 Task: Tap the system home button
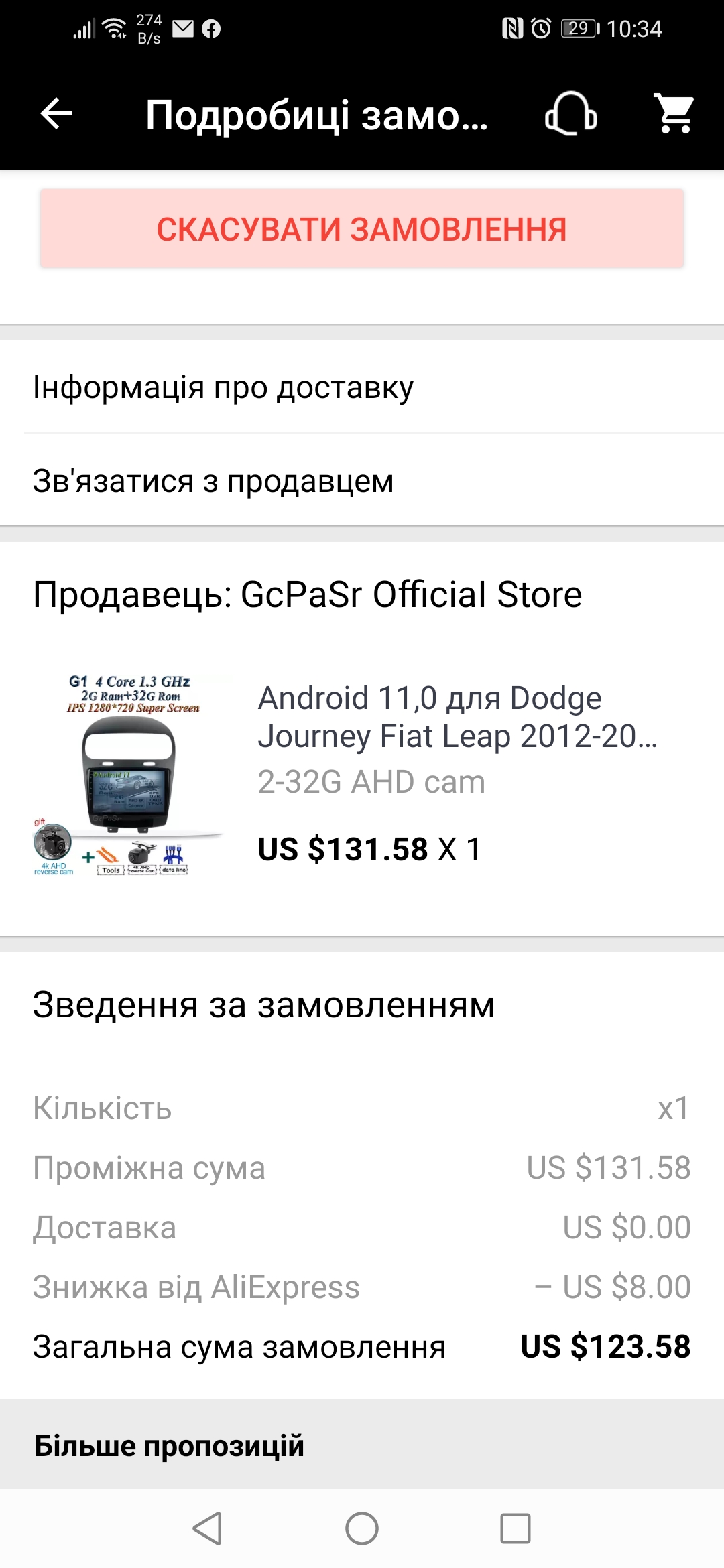coord(362,1528)
